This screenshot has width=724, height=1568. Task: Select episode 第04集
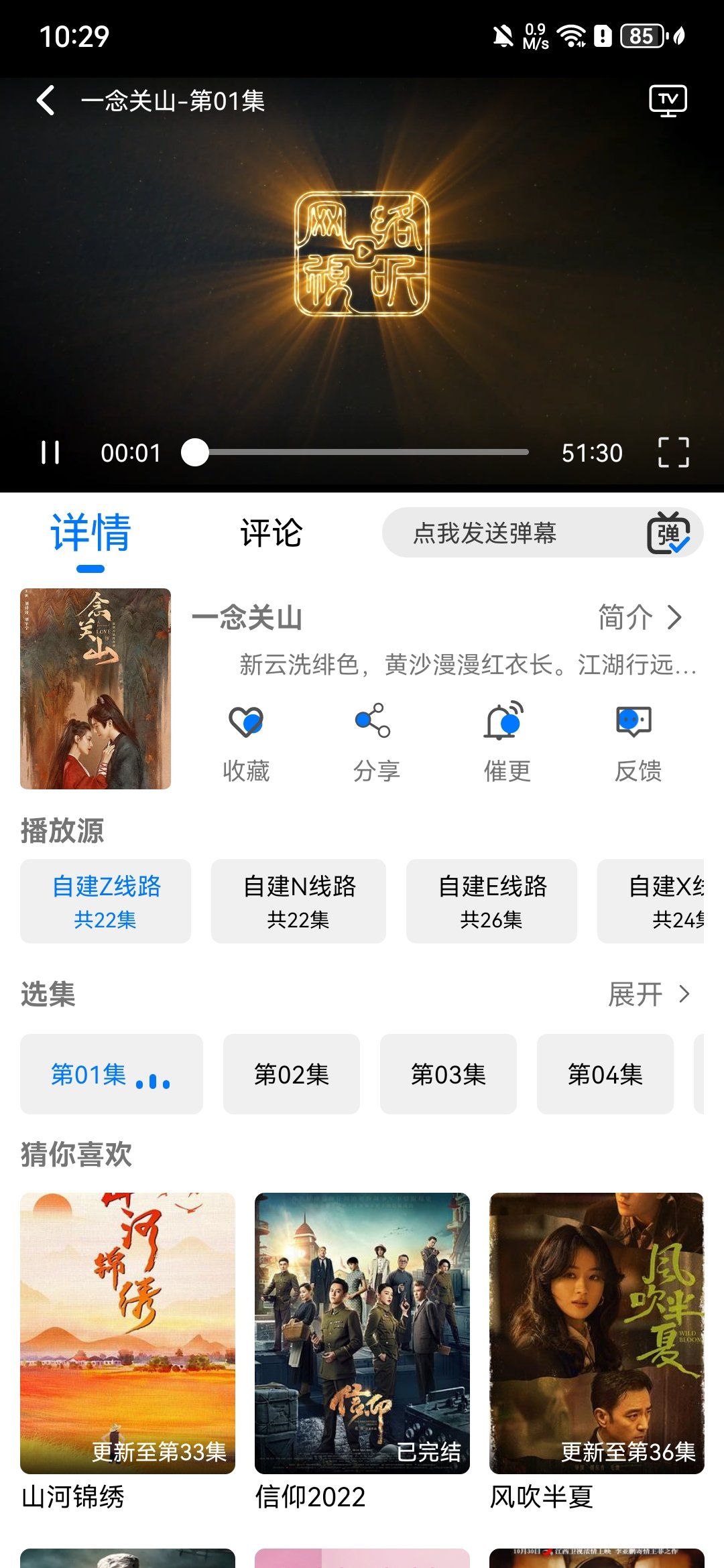click(605, 1074)
